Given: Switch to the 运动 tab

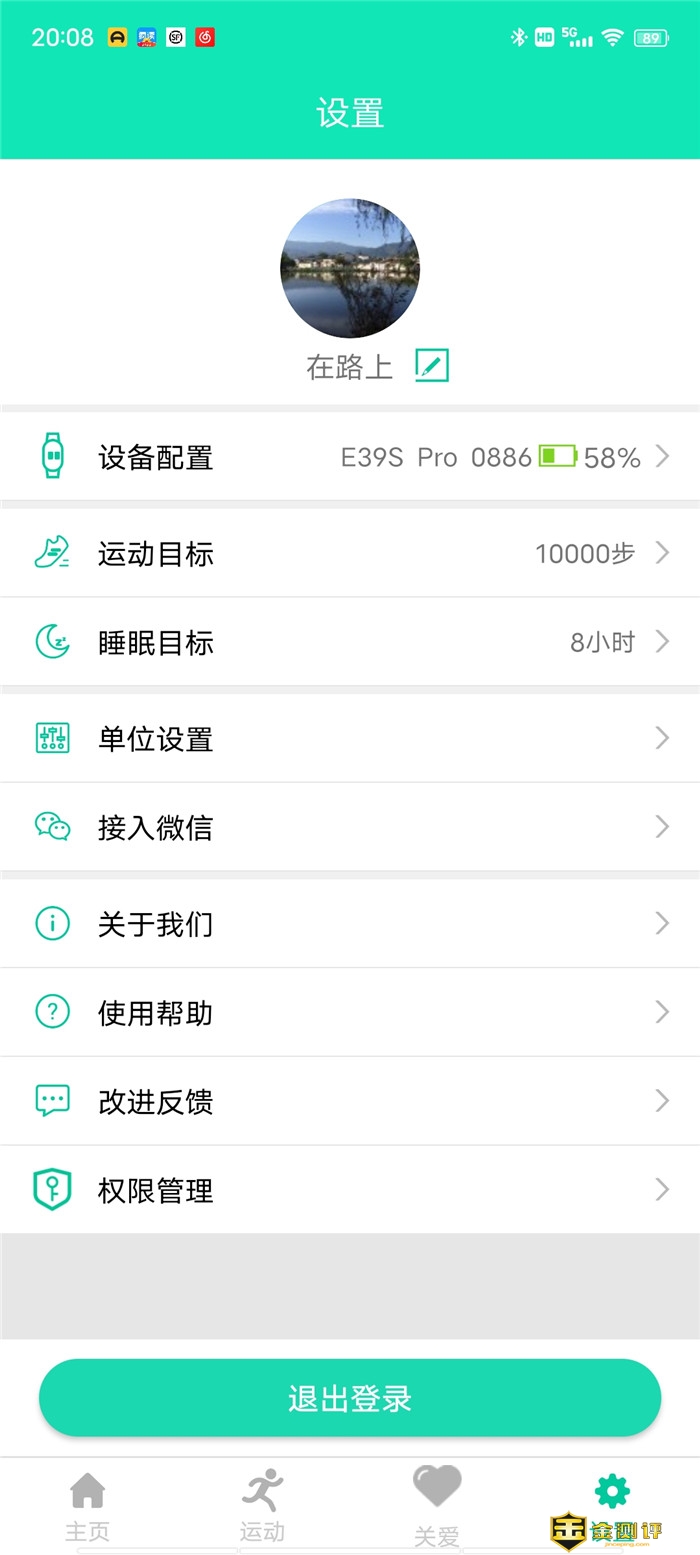Looking at the screenshot, I should click(x=262, y=1505).
